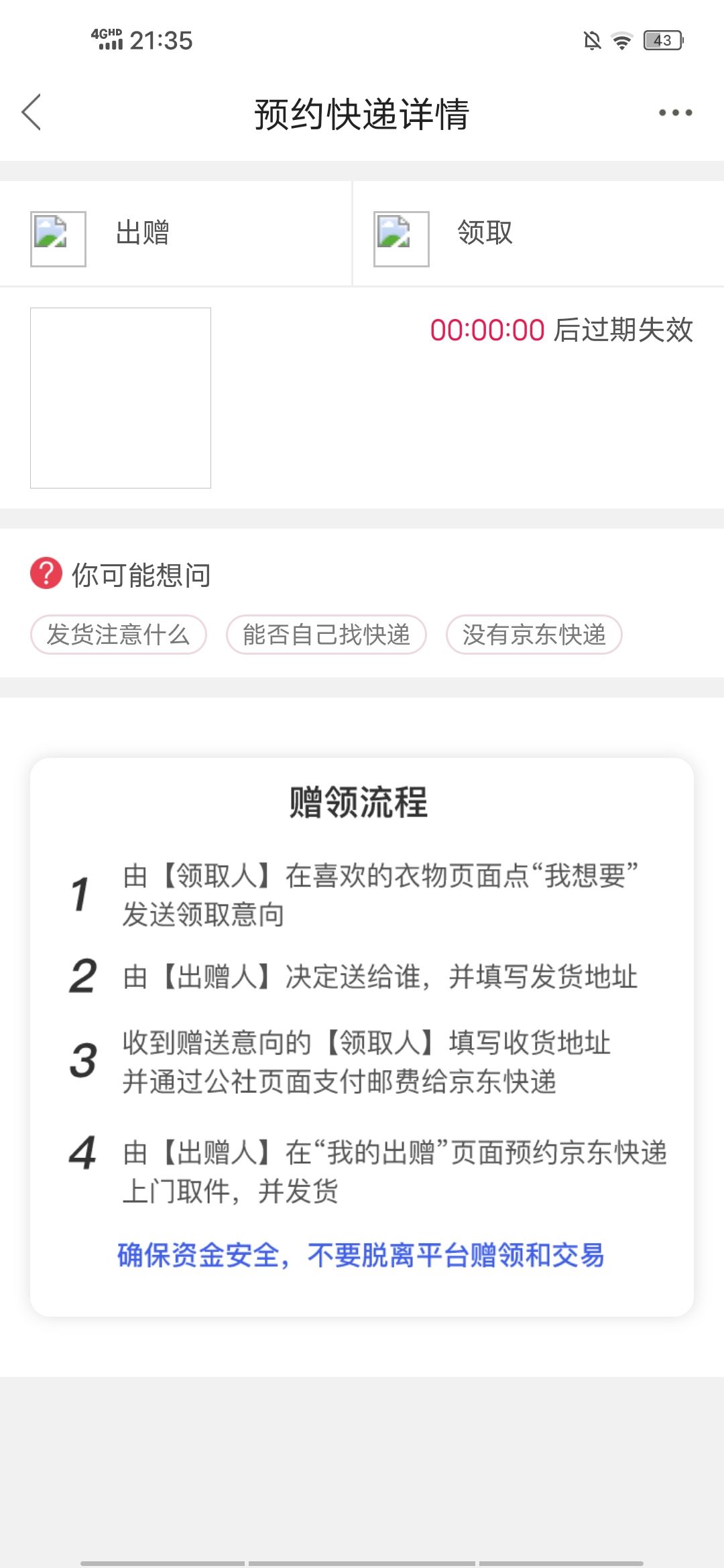
Task: Open the 领取 user entry
Action: click(538, 233)
